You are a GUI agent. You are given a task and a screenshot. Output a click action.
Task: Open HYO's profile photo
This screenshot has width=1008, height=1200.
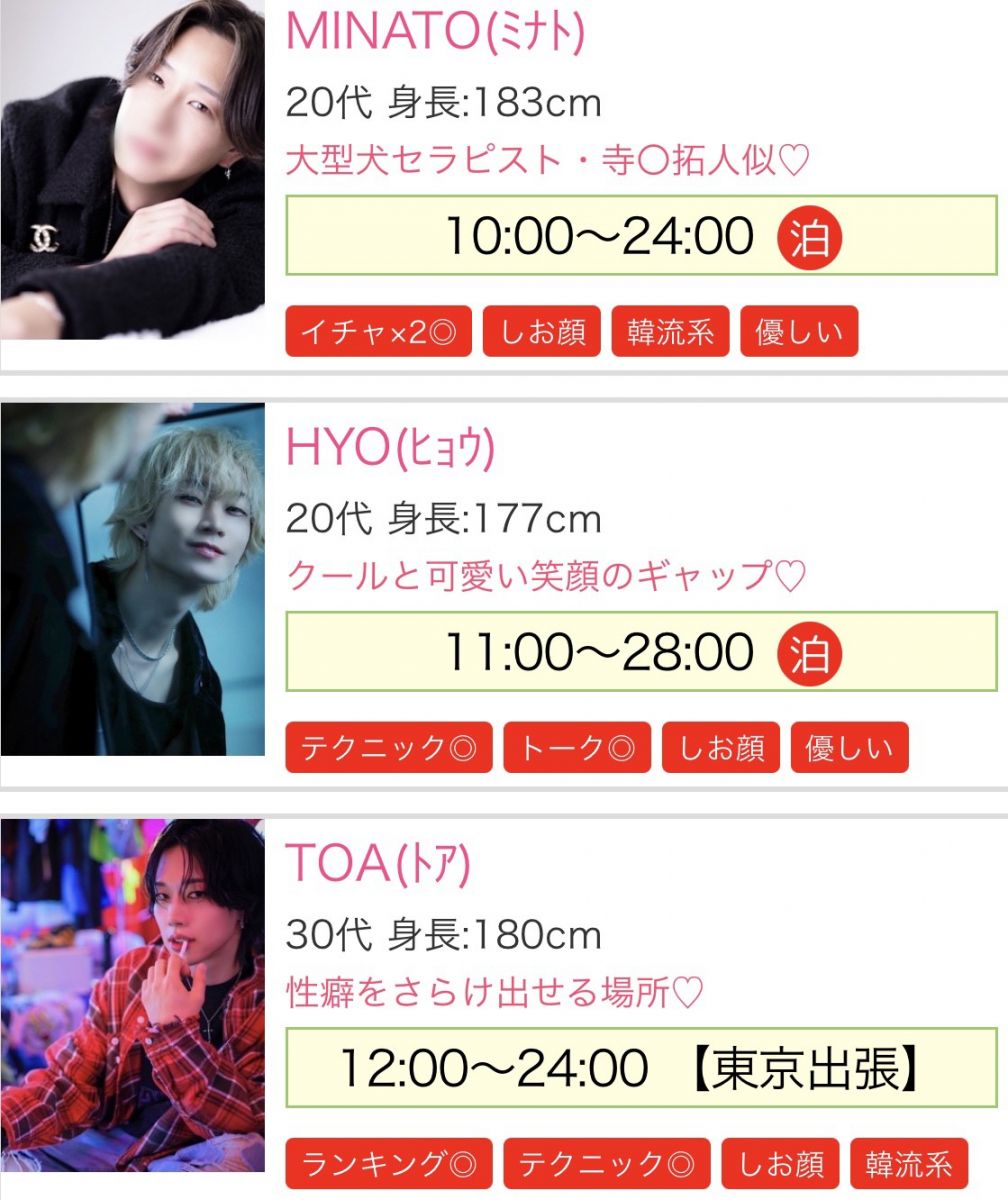click(x=132, y=579)
